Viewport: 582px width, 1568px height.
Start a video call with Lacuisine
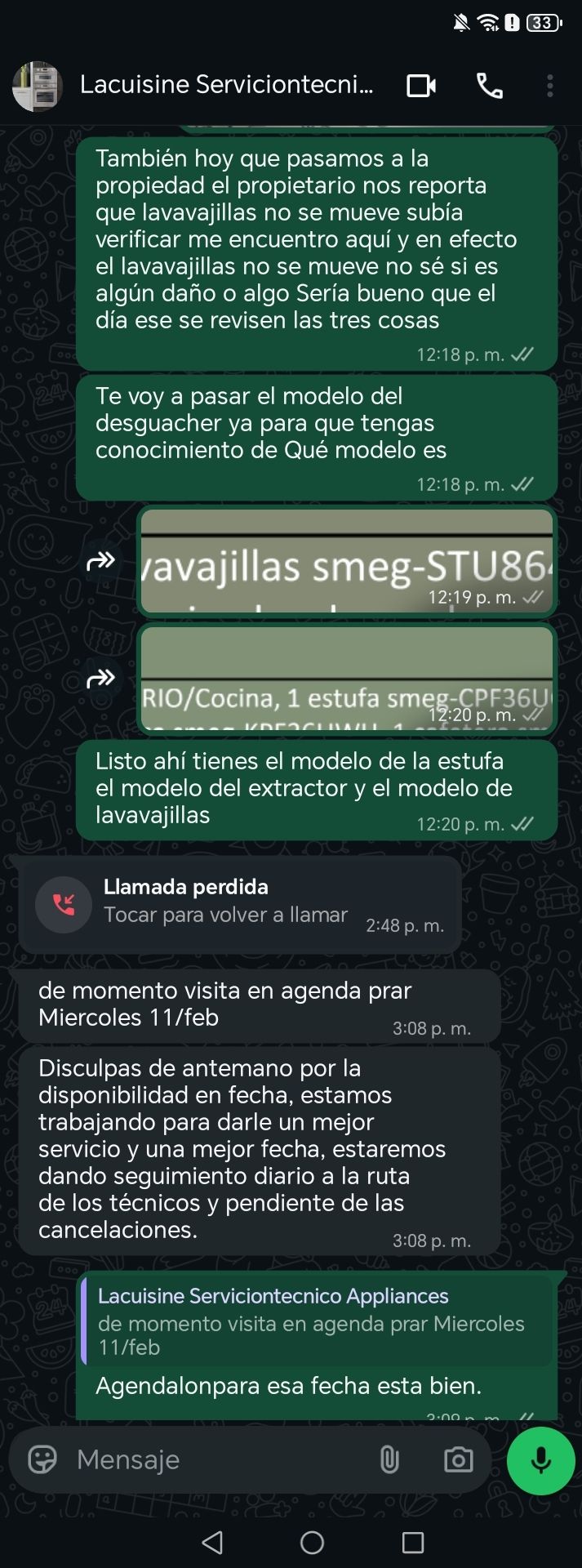click(x=420, y=86)
